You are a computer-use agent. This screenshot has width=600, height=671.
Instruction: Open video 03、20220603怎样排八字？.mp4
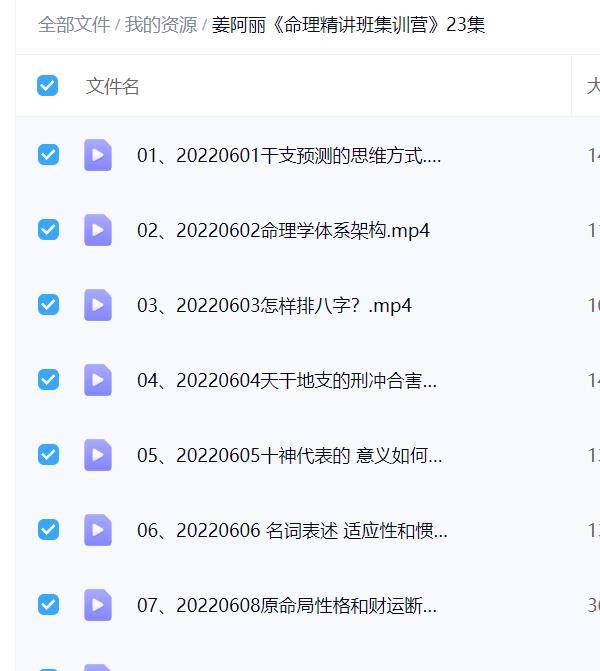click(x=274, y=306)
